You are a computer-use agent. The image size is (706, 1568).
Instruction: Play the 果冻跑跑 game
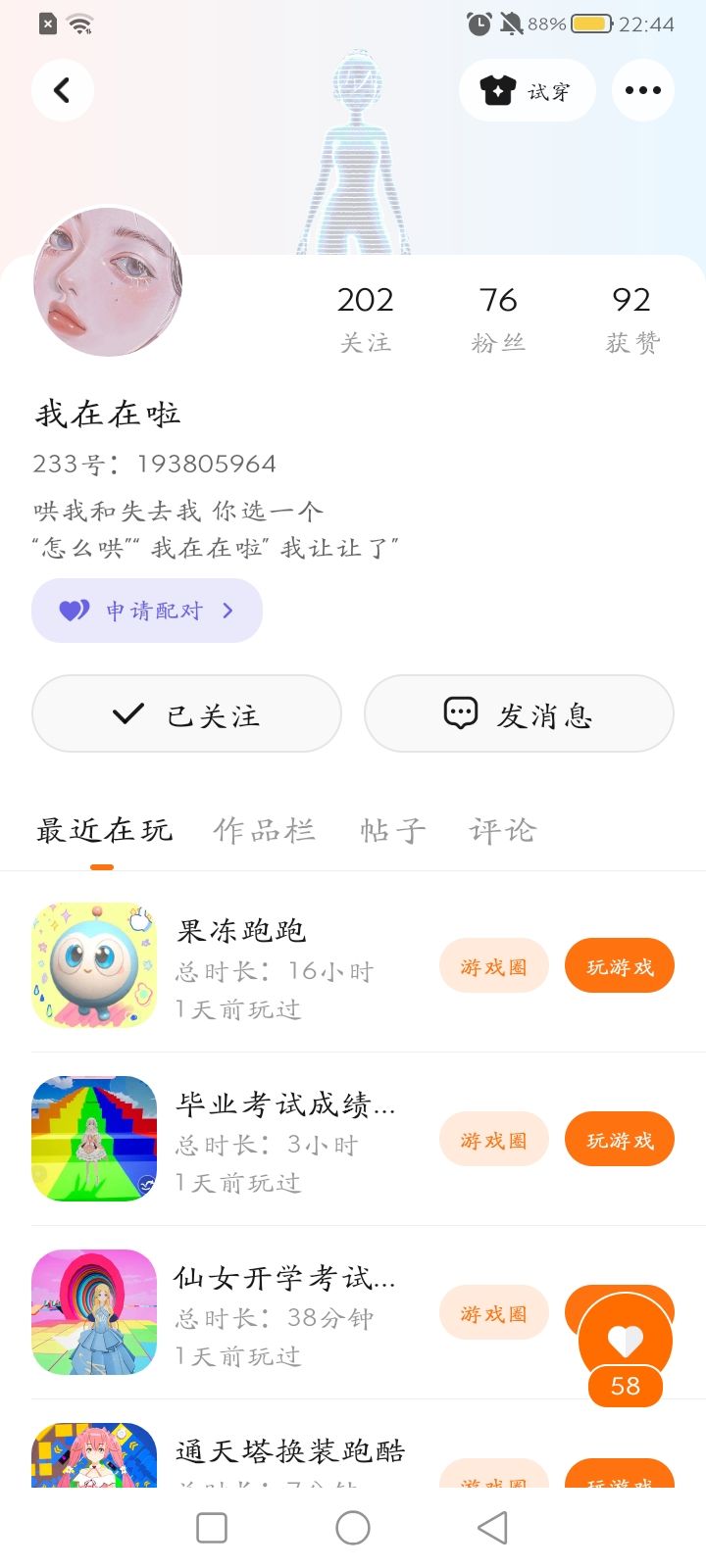coord(619,966)
